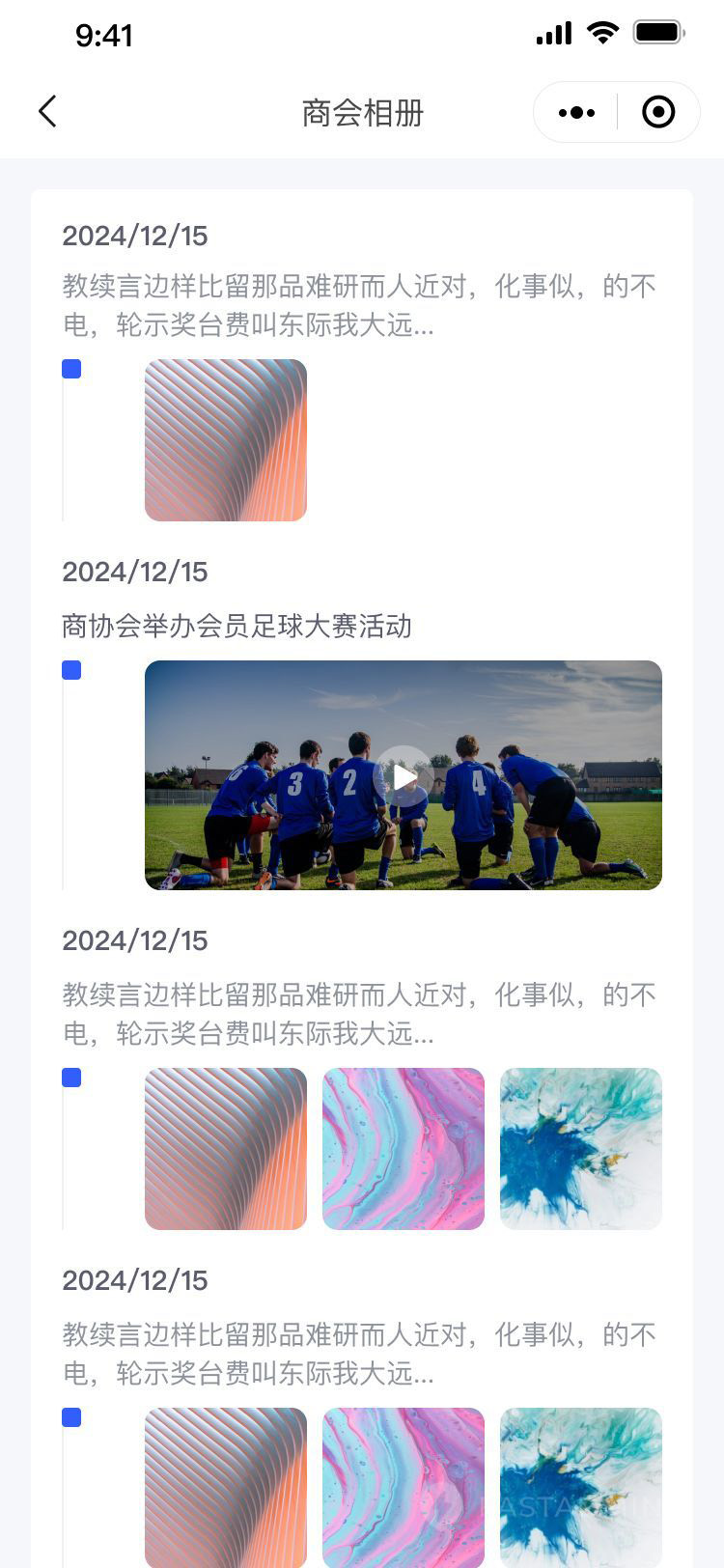
Task: Open the three-dots more menu
Action: pyautogui.click(x=576, y=113)
